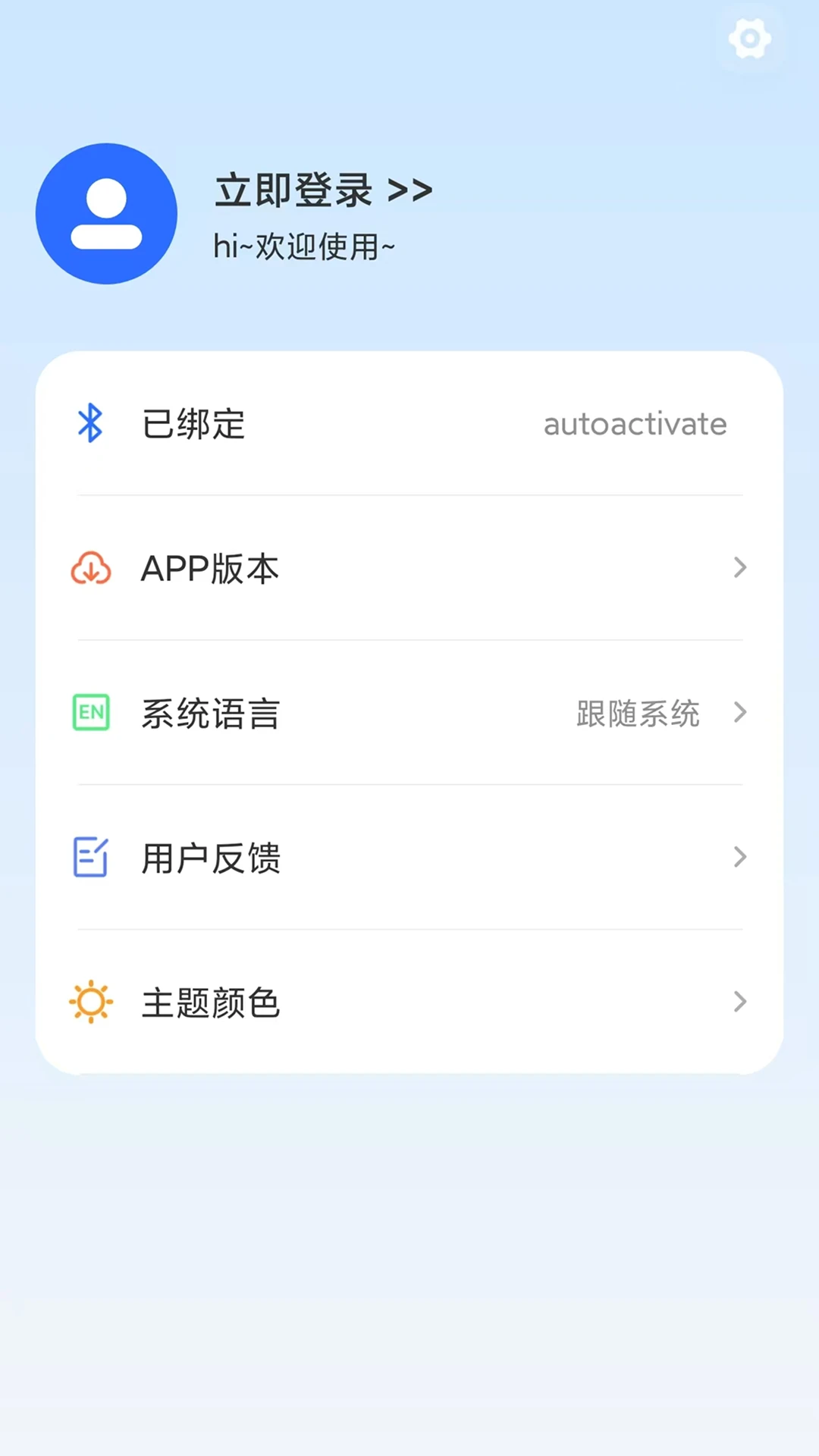Expand the 用户反馈 row chevron

(739, 857)
